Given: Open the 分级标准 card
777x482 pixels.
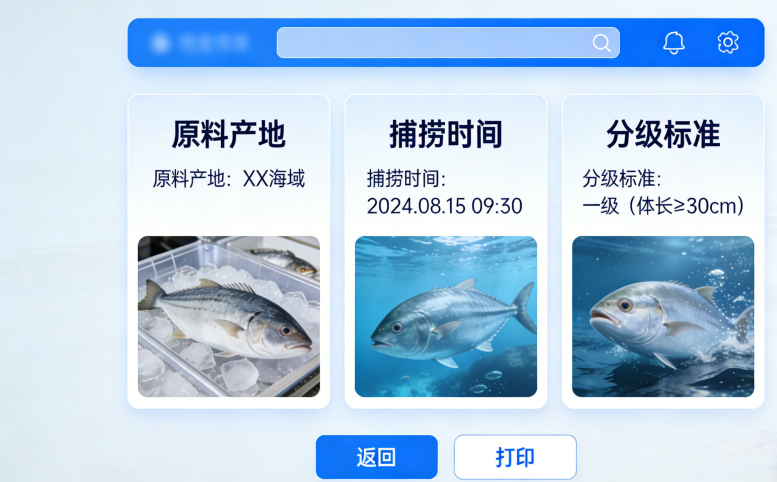Looking at the screenshot, I should [663, 251].
